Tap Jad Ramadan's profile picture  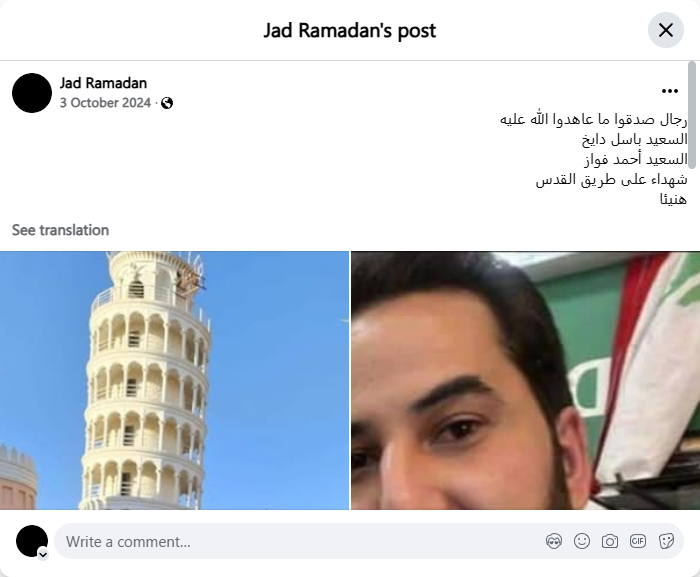32,93
